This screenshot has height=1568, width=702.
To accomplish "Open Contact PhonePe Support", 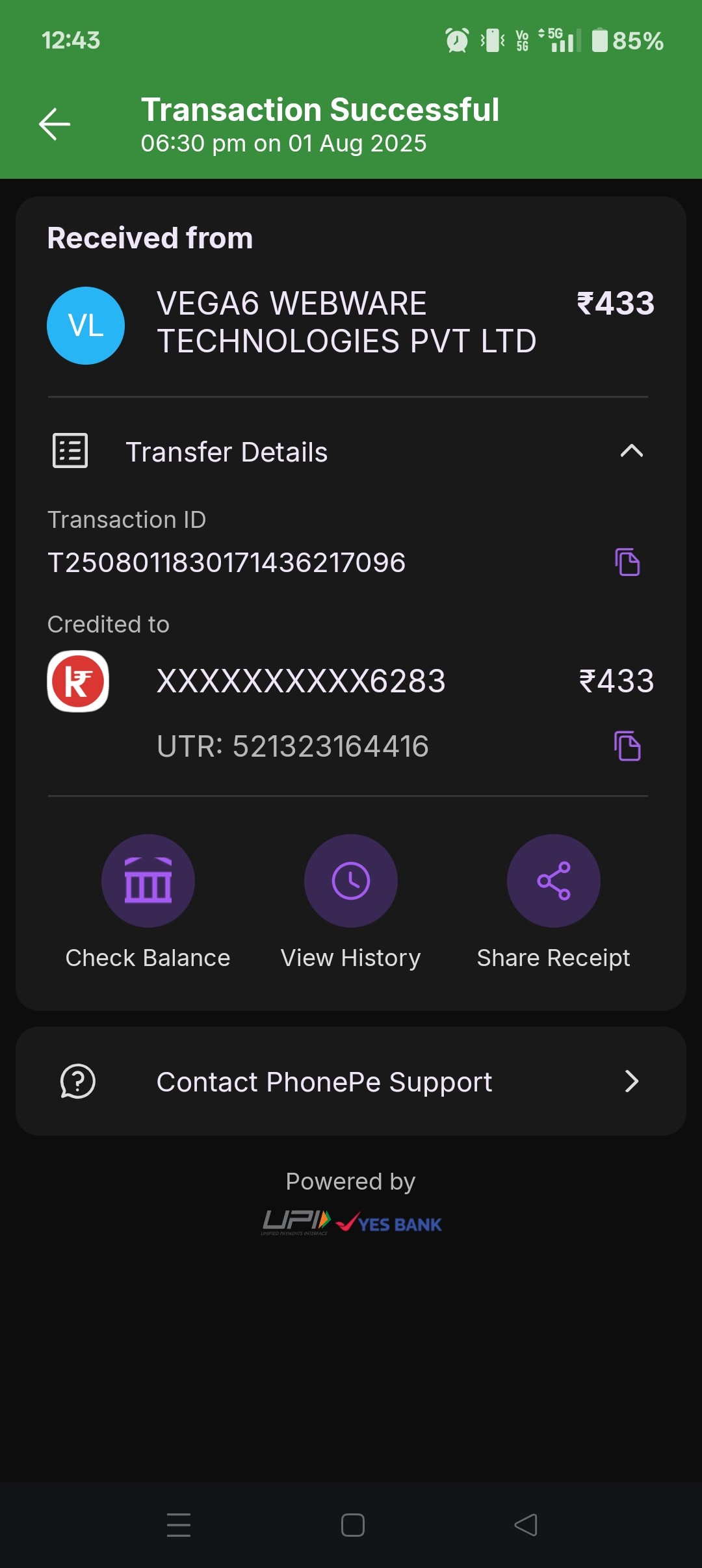I will tap(351, 1082).
